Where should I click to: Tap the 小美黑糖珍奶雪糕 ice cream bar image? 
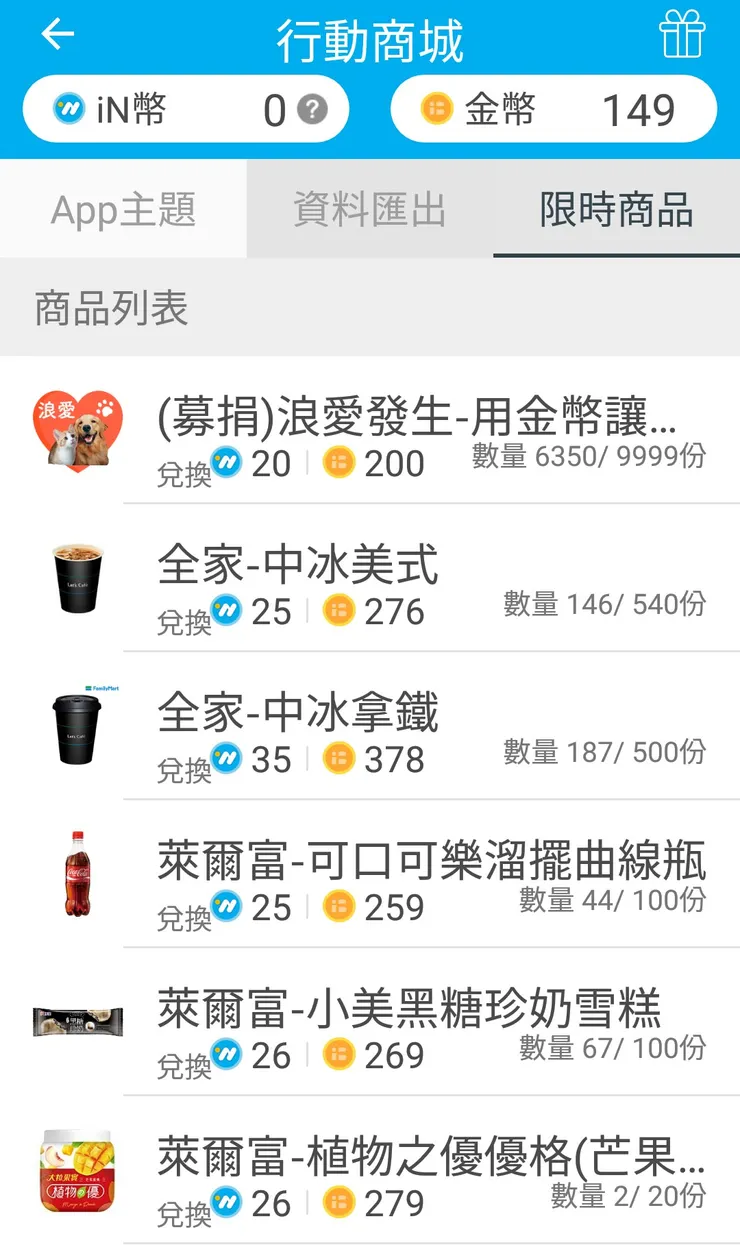coord(77,1022)
